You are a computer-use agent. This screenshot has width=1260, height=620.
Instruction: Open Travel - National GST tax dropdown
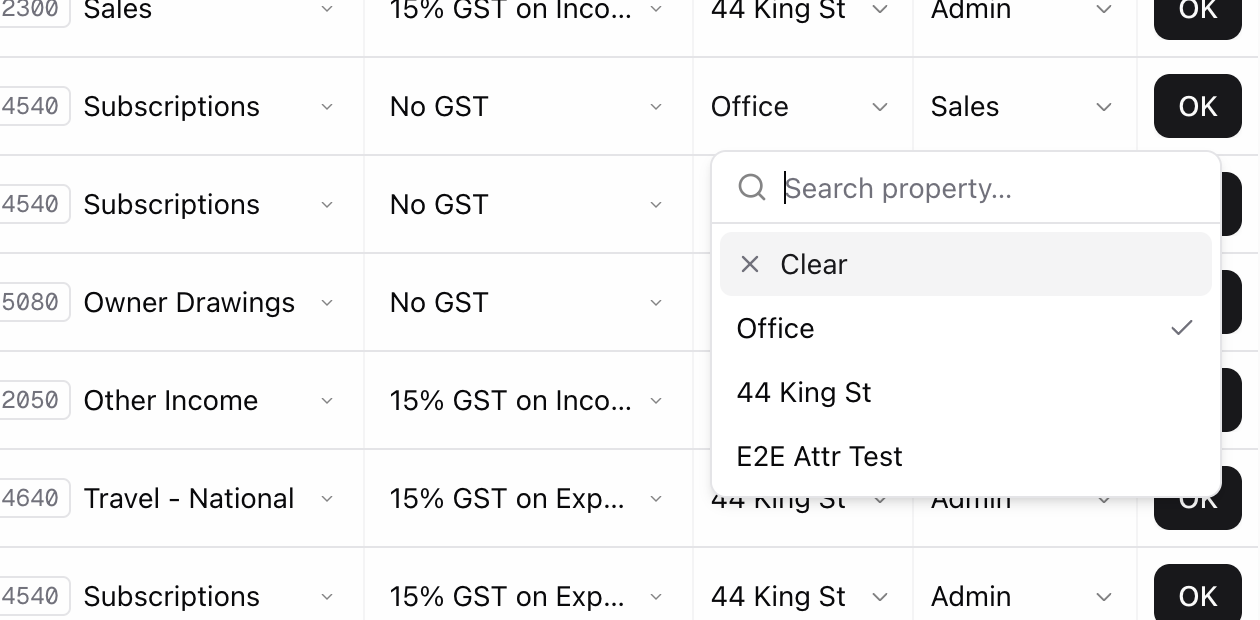527,498
